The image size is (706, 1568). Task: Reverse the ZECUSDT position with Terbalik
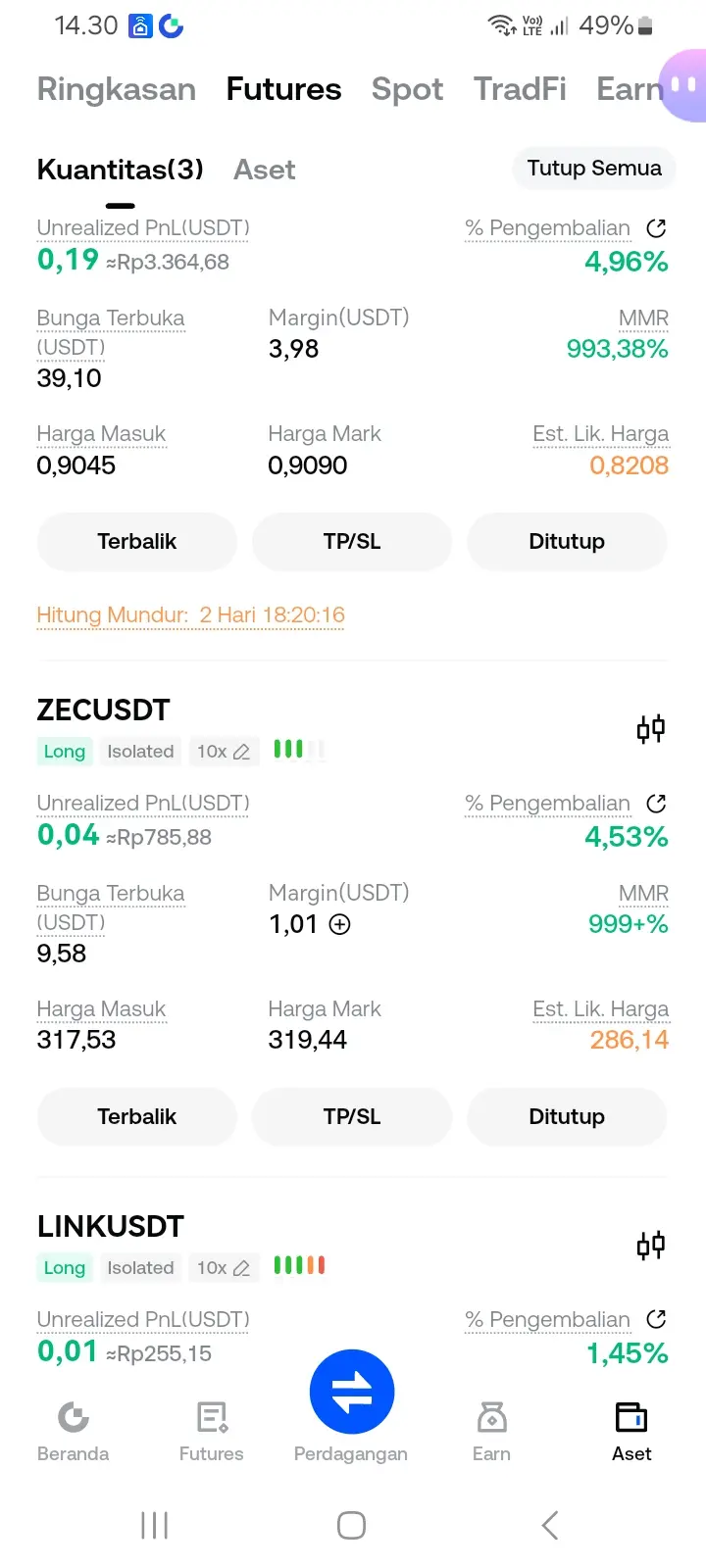tap(137, 1117)
